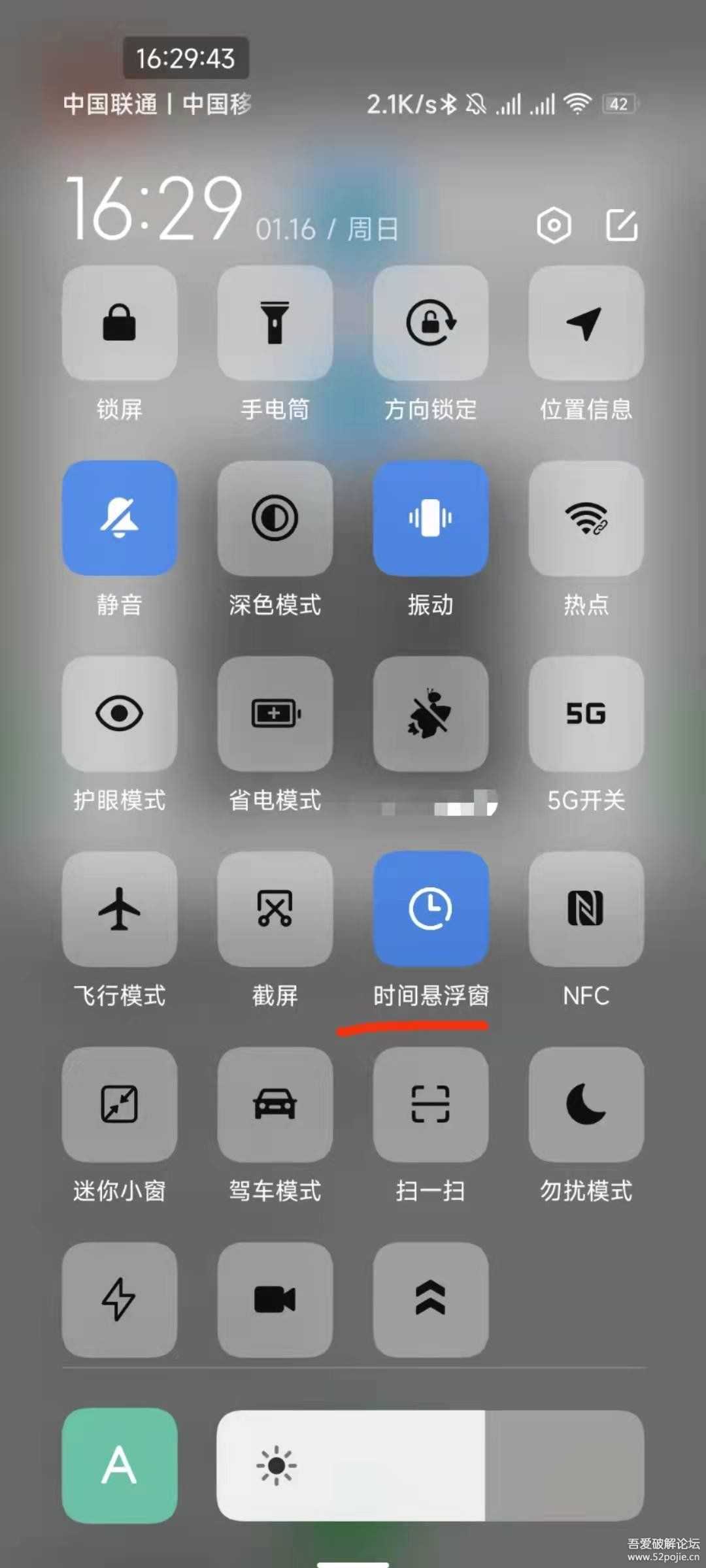Open the flashlight tile
Image resolution: width=706 pixels, height=1568 pixels.
point(275,323)
